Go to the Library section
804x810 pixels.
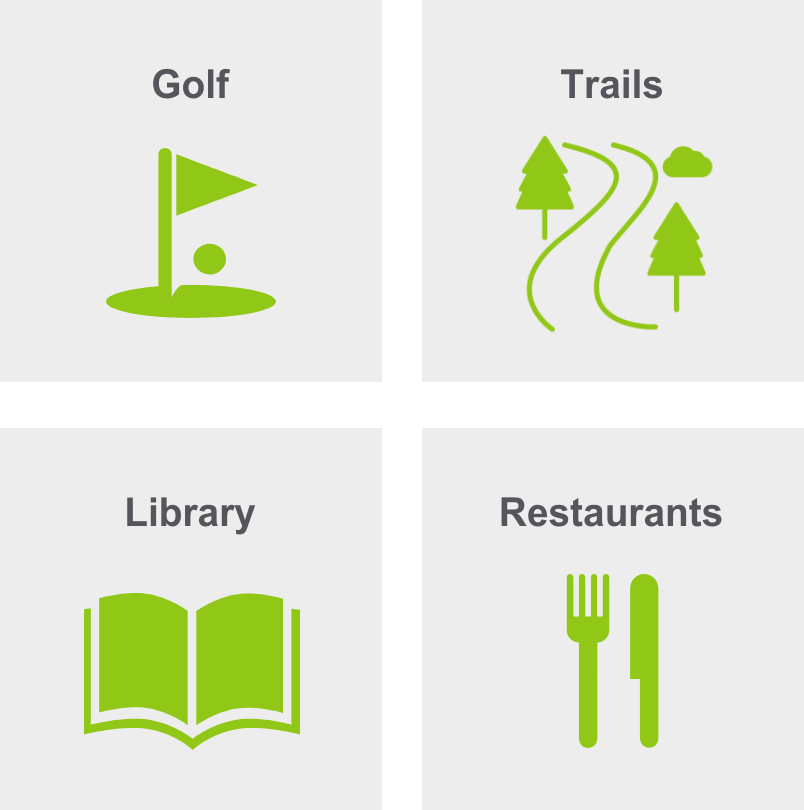click(190, 620)
